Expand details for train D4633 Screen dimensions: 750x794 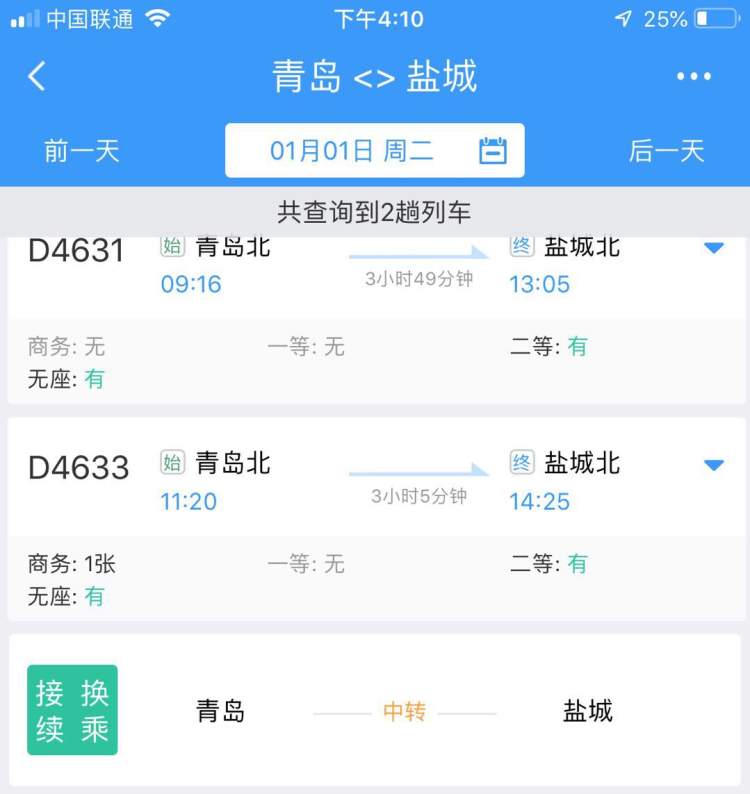(713, 465)
